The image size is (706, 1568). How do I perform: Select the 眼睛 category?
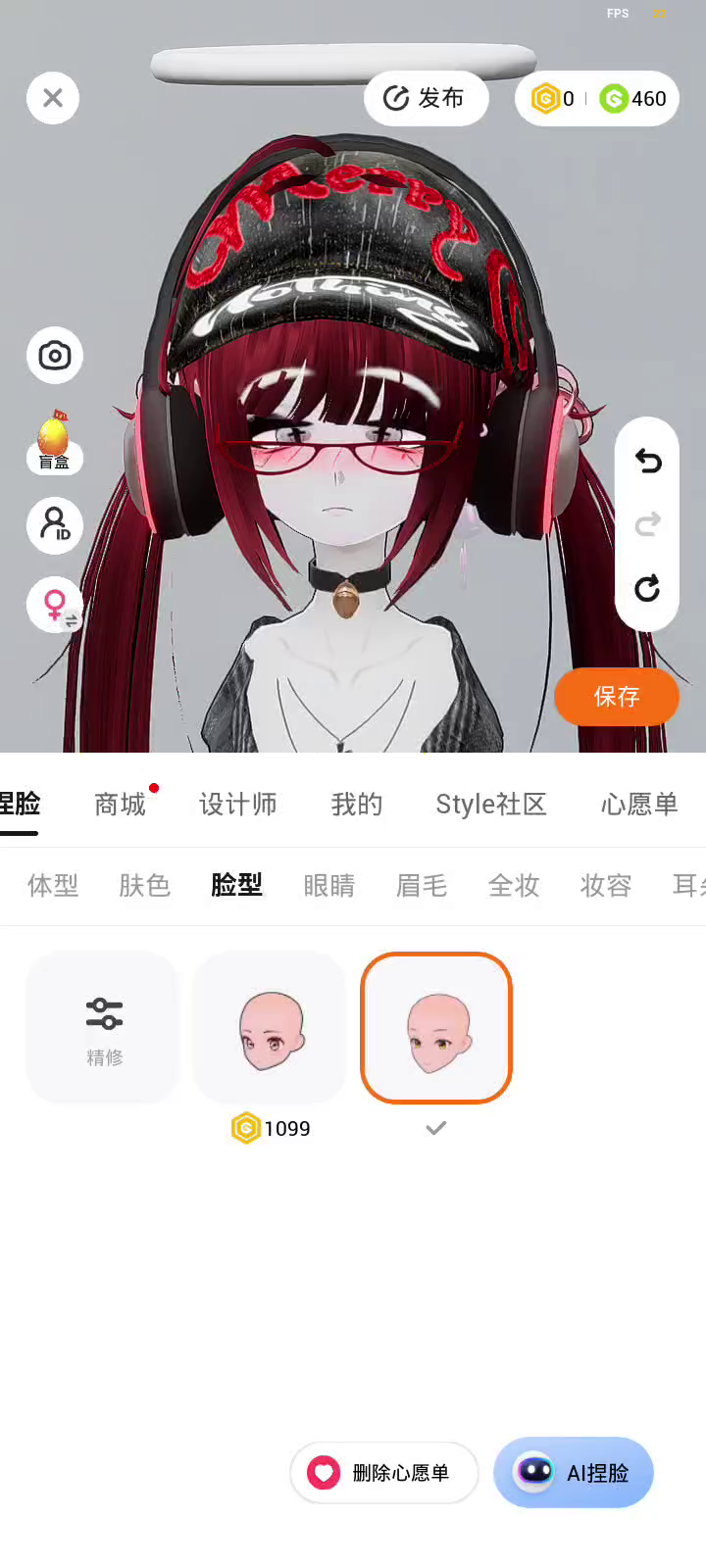coord(328,885)
